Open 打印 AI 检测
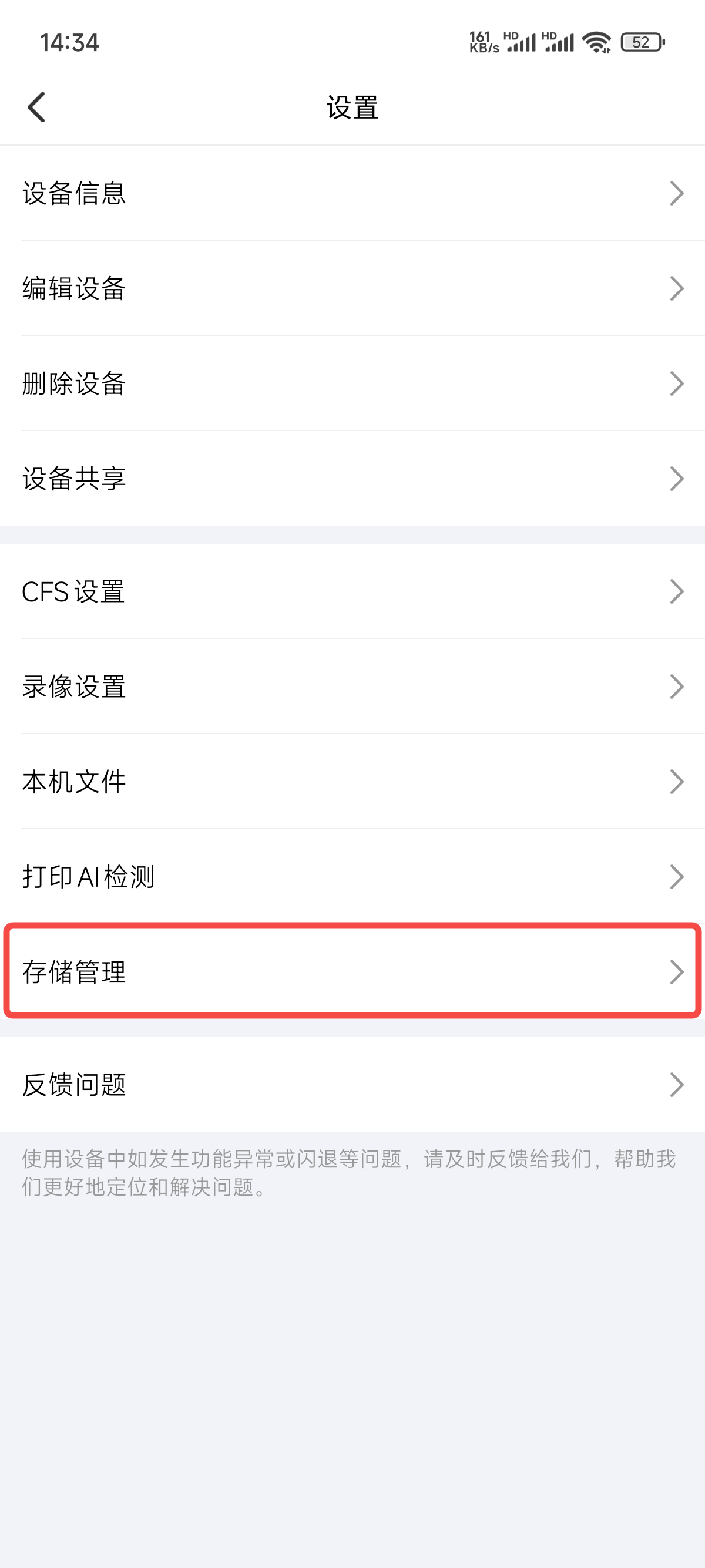The width and height of the screenshot is (705, 1568). pyautogui.click(x=352, y=877)
